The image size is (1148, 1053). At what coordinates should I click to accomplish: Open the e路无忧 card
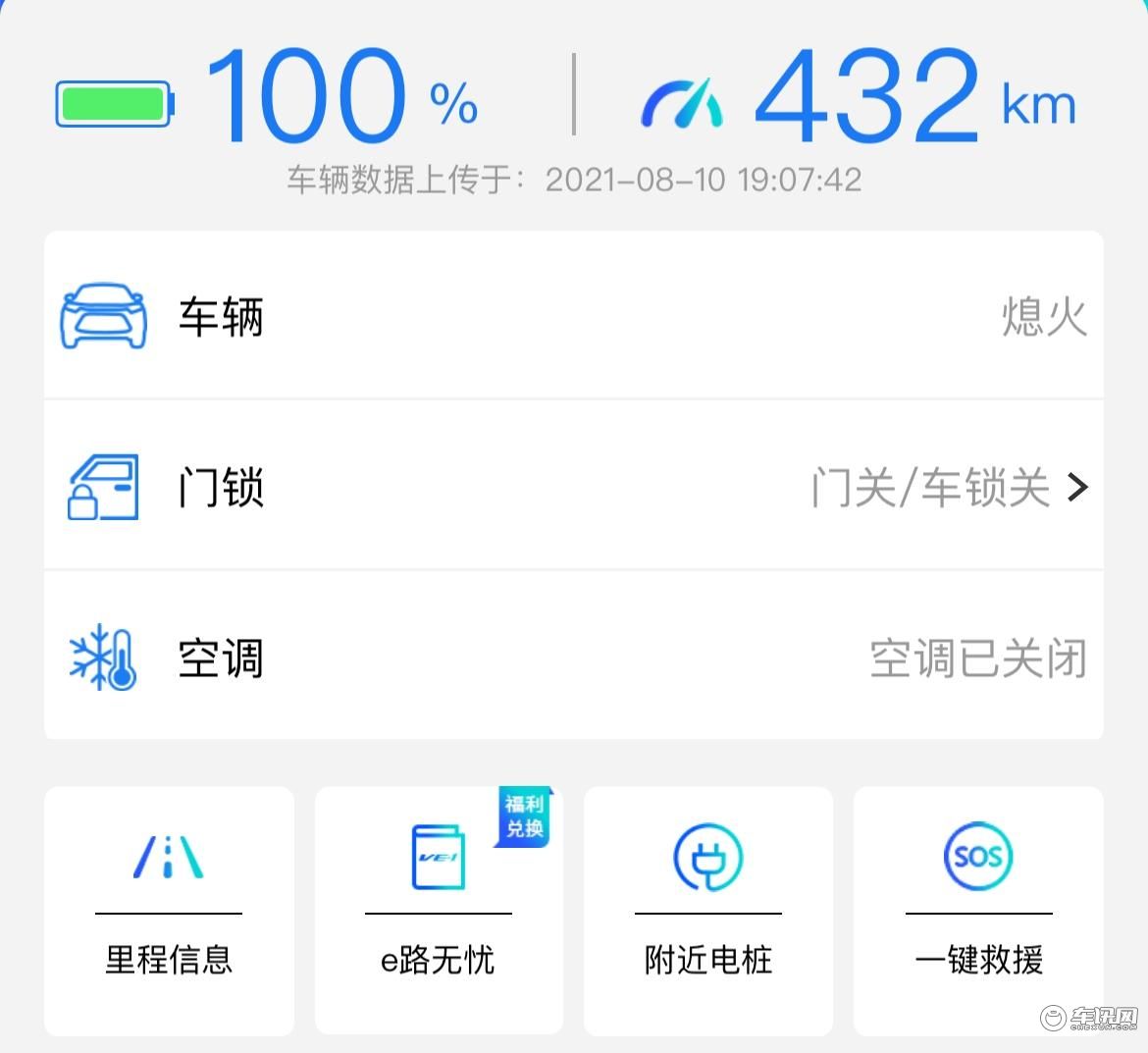(439, 910)
